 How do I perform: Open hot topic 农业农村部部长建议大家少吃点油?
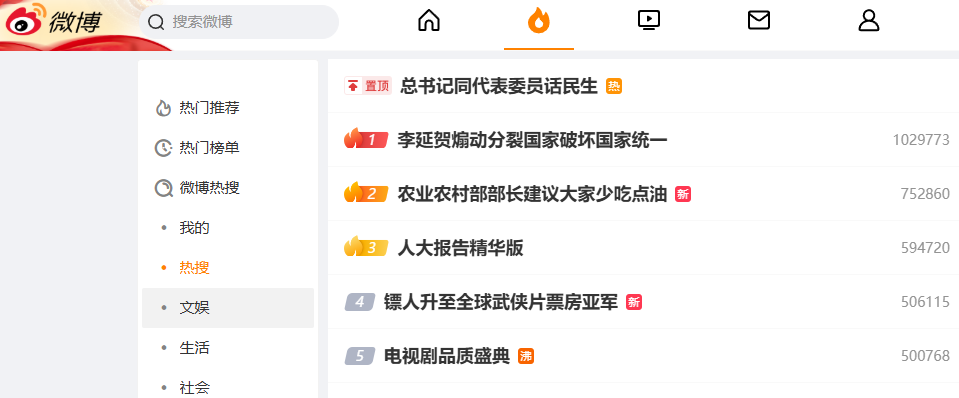click(x=532, y=194)
